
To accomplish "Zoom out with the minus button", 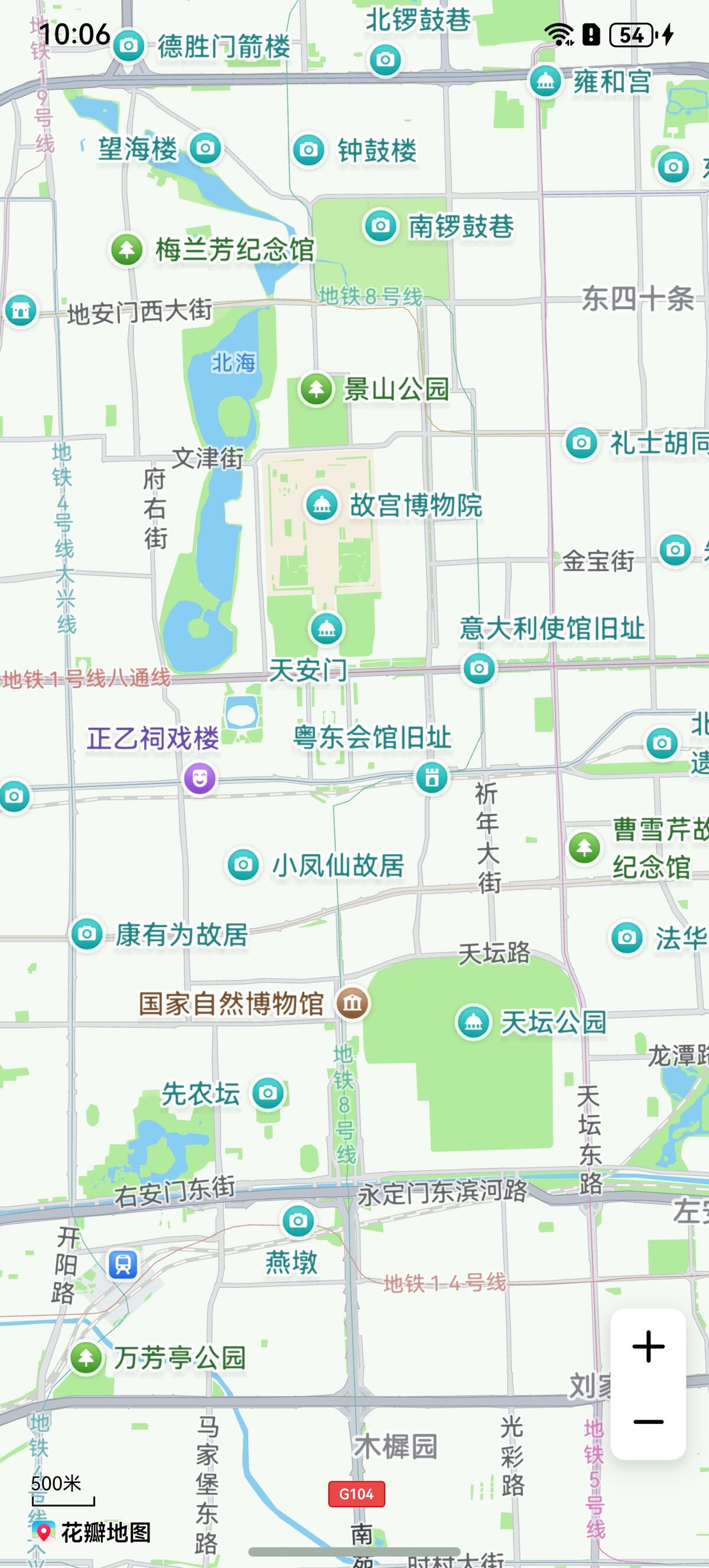I will 648,1423.
